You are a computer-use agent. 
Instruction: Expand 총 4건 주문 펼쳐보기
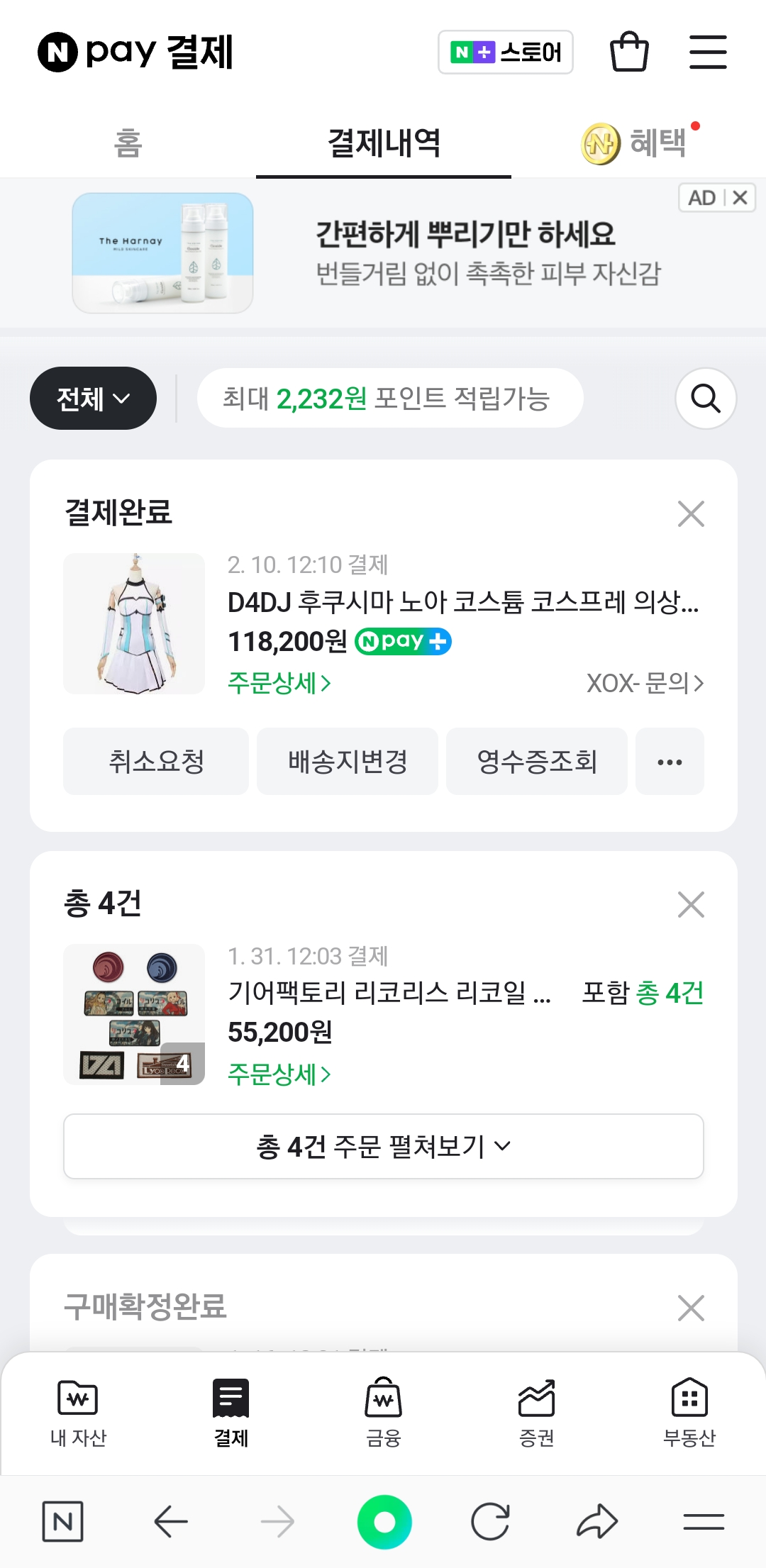coord(383,1146)
